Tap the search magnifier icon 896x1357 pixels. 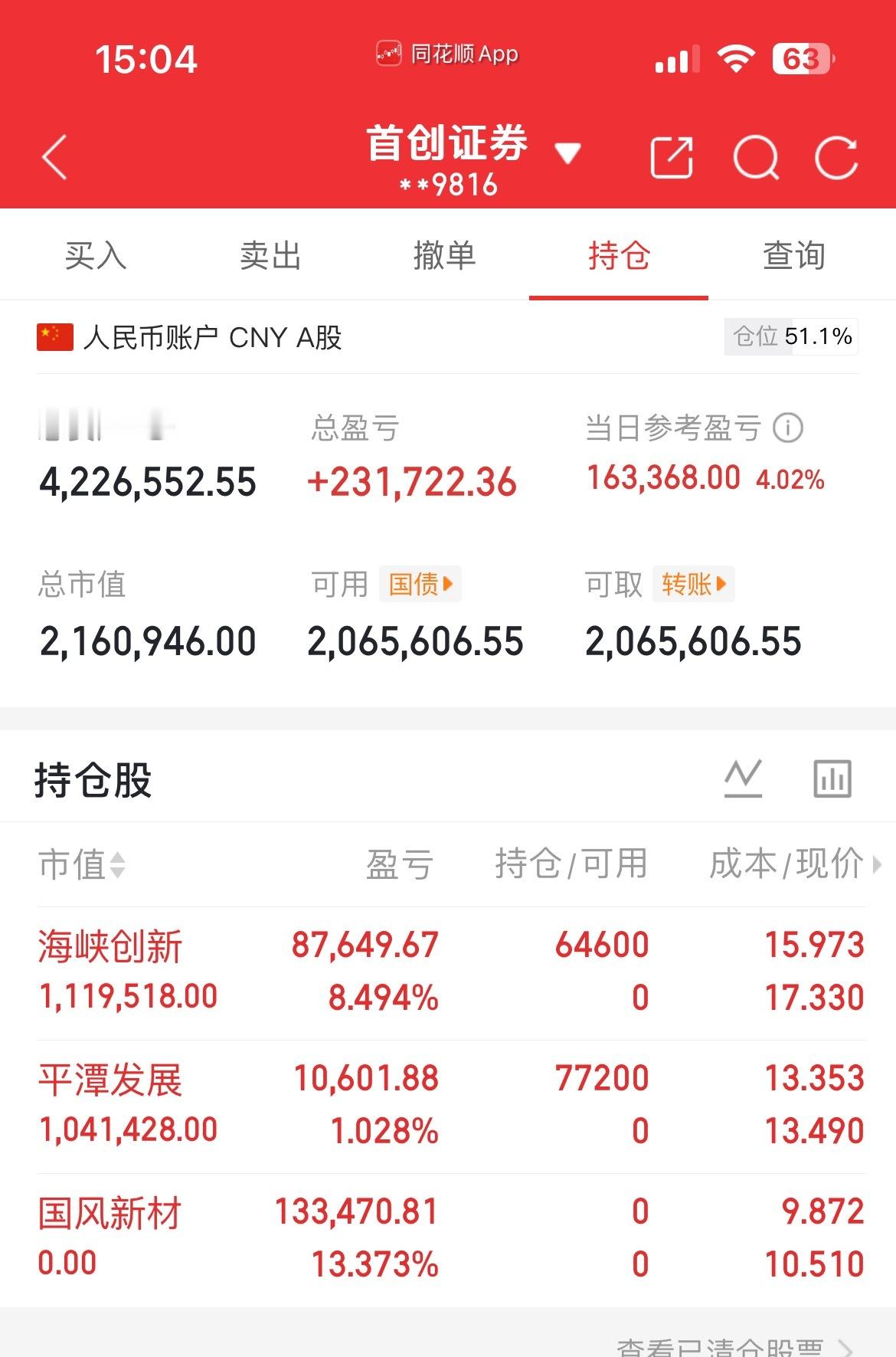point(755,157)
